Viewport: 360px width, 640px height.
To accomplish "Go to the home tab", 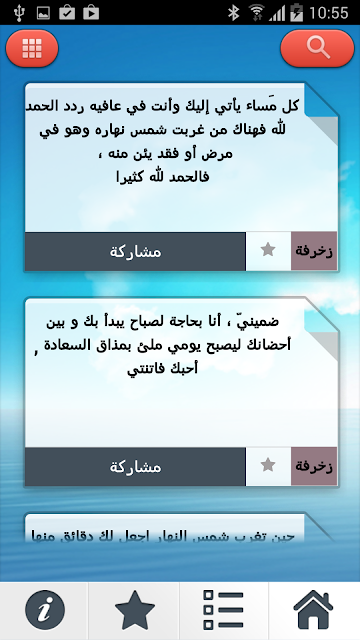I will click(314, 611).
